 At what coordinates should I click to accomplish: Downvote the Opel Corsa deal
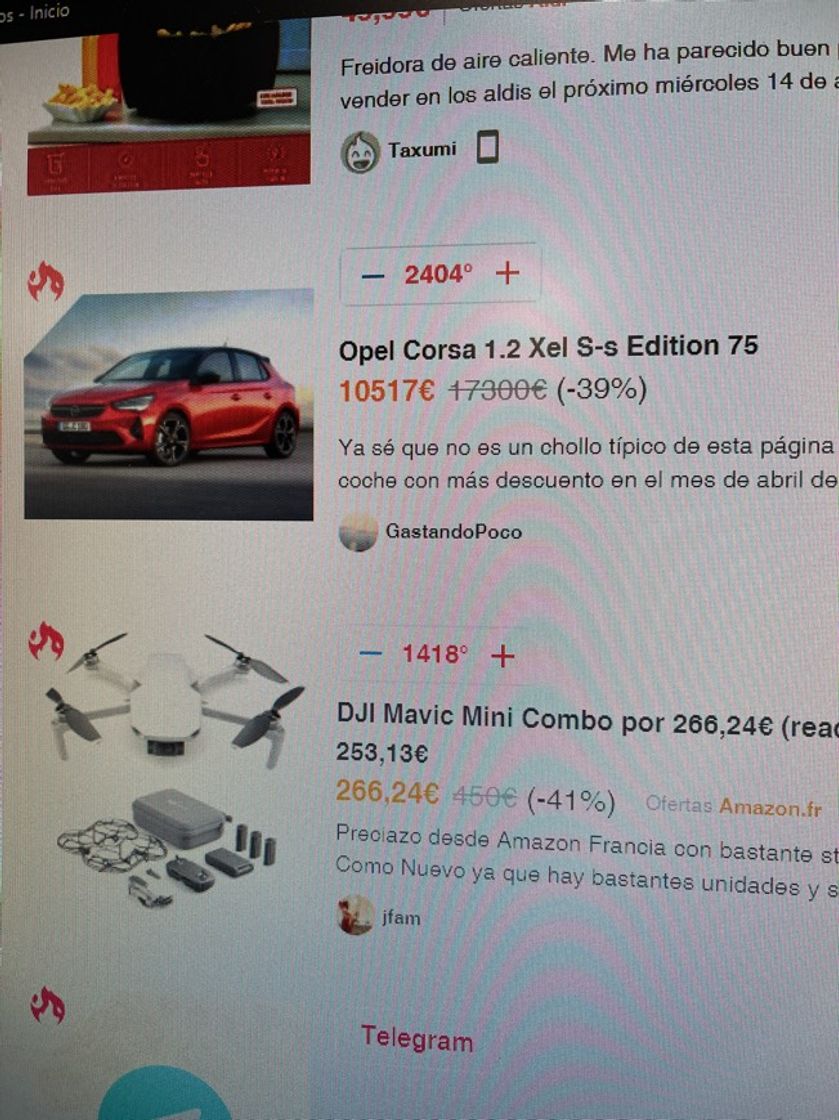pyautogui.click(x=372, y=274)
